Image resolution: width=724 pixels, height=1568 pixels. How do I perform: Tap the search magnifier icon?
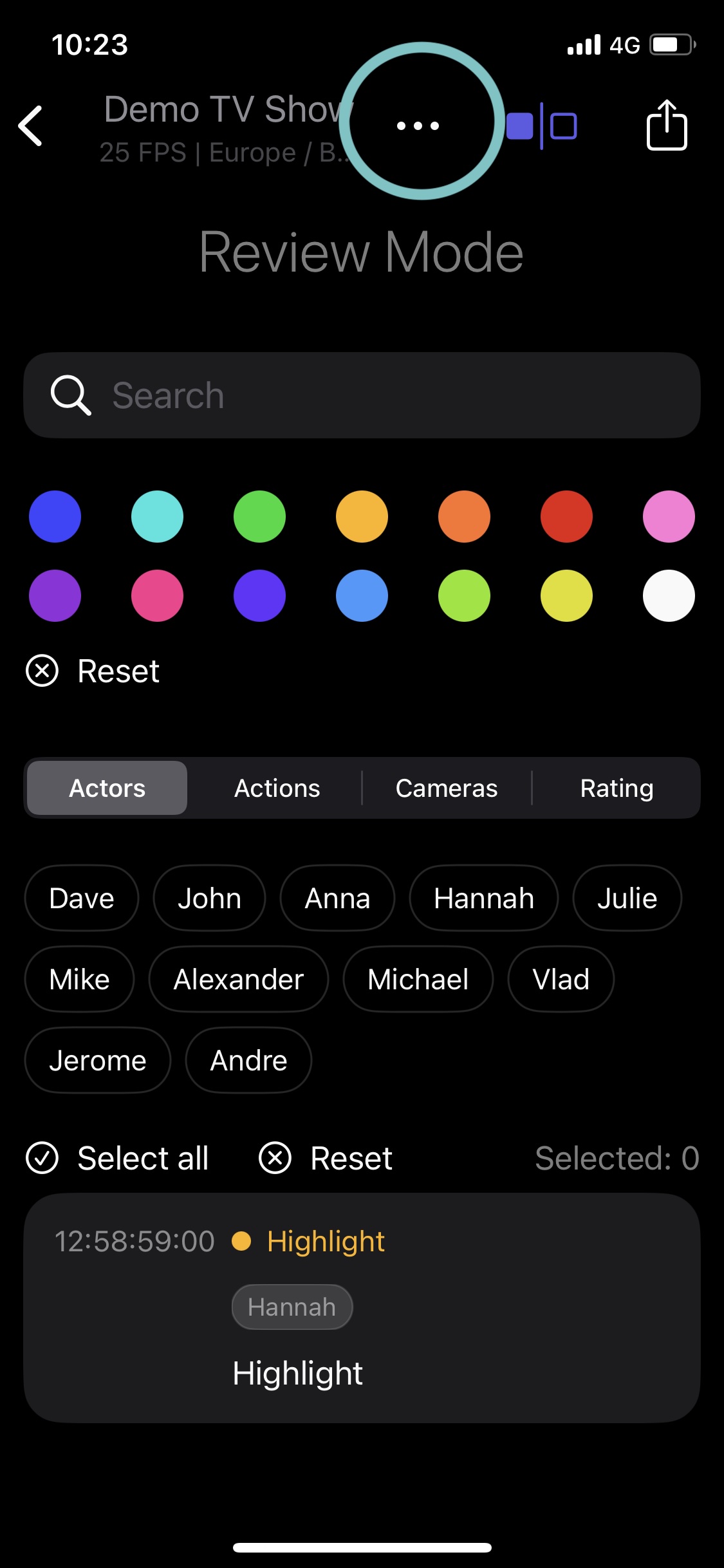click(x=71, y=395)
